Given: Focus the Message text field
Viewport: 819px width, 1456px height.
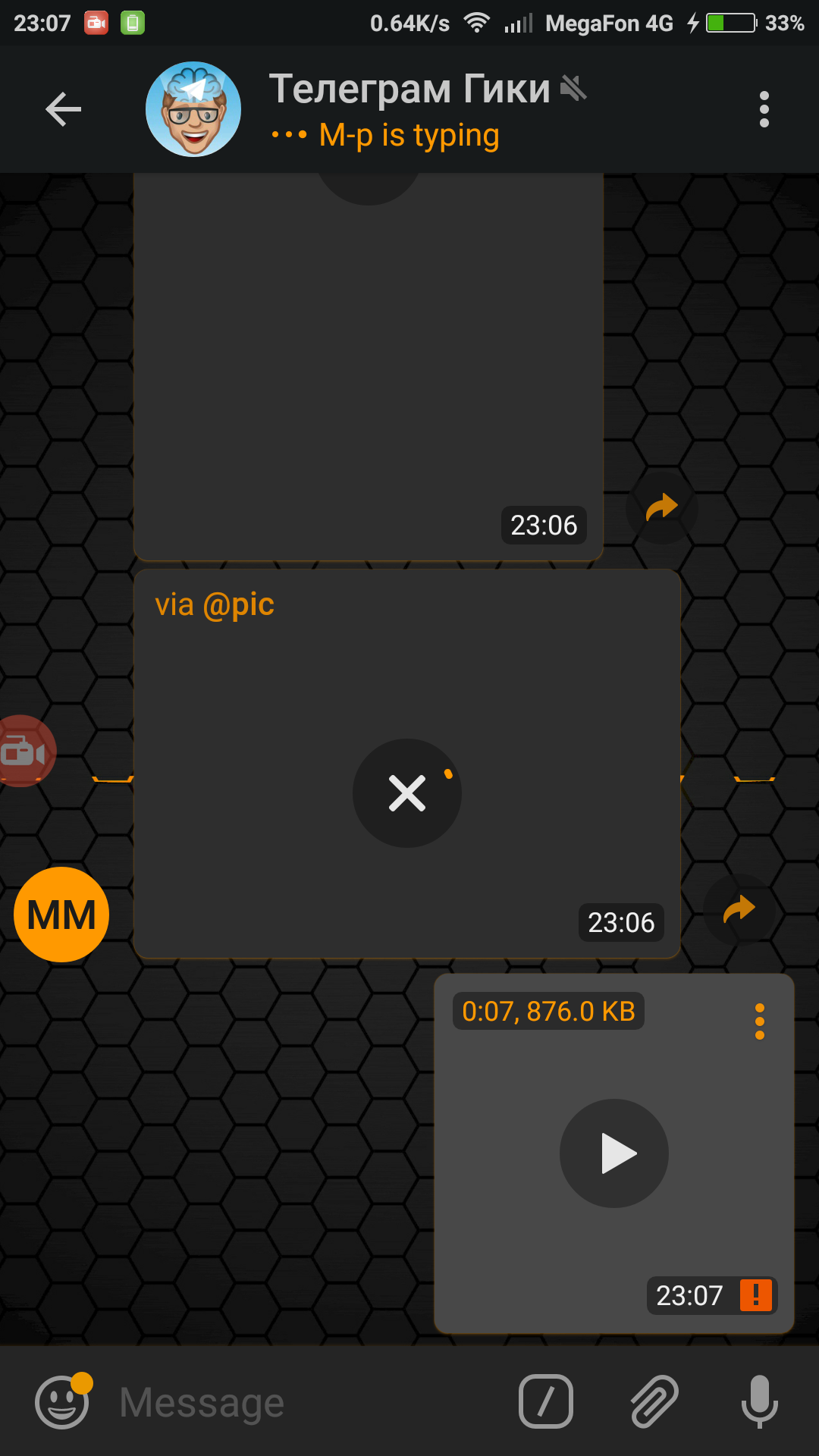Looking at the screenshot, I should (x=303, y=1402).
